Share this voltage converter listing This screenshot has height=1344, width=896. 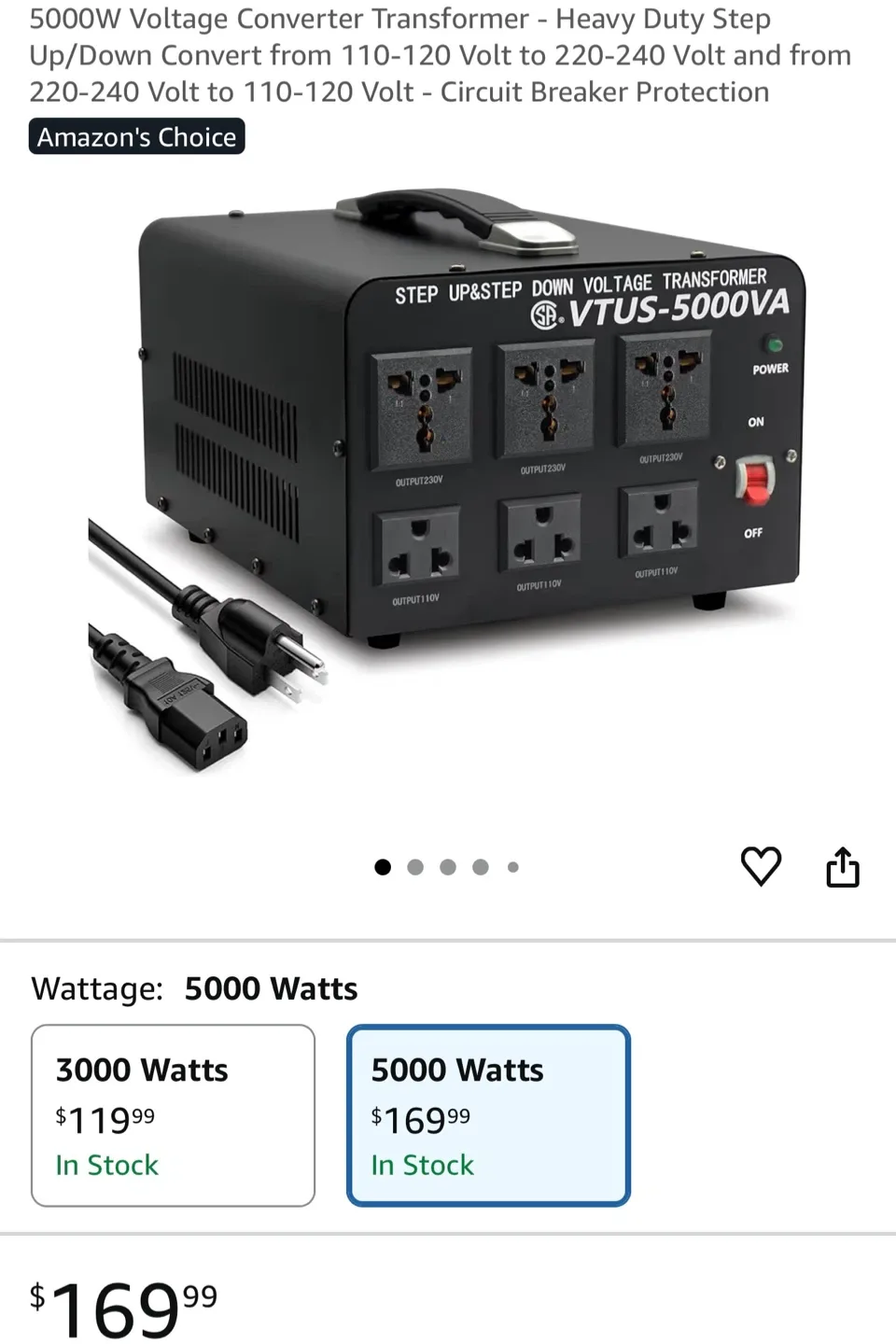842,867
